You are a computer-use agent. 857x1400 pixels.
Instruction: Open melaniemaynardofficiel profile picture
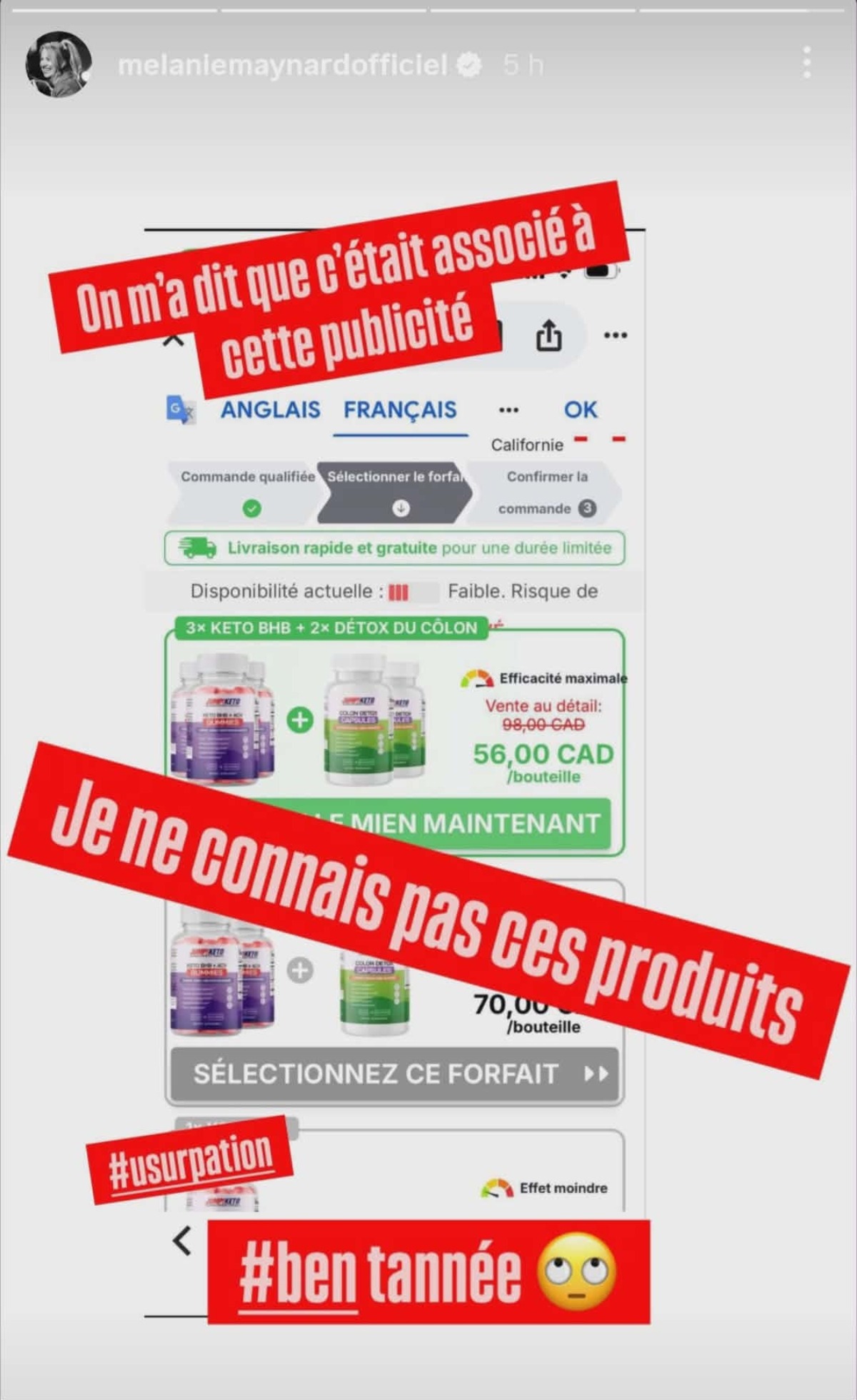tap(59, 64)
